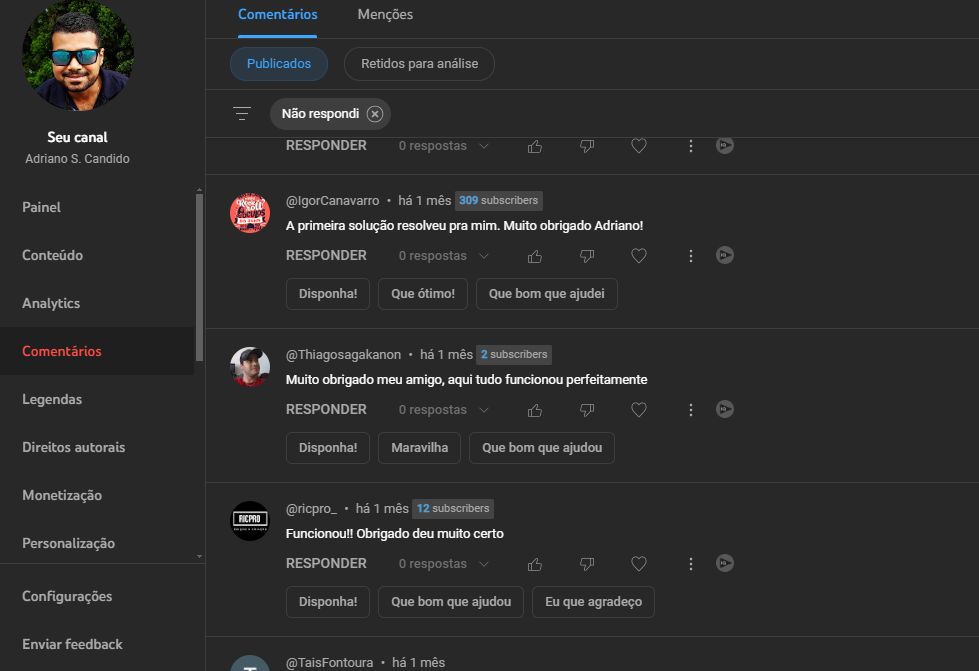The width and height of the screenshot is (979, 671).
Task: Choose the Que ótimo! quick reply
Action: pyautogui.click(x=423, y=294)
